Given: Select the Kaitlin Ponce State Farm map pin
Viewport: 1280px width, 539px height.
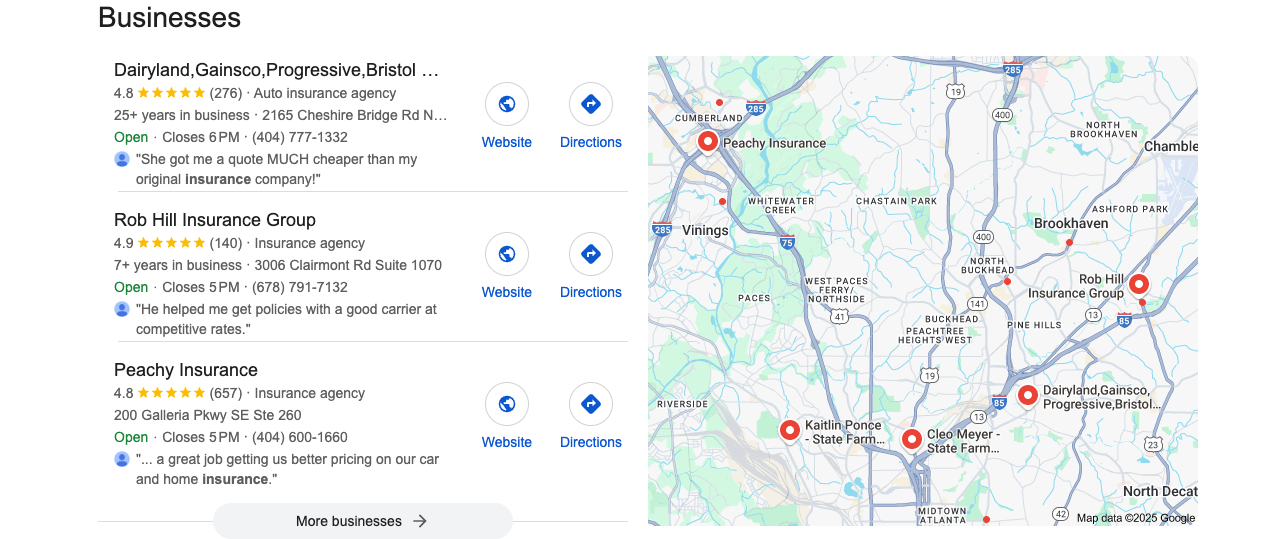Looking at the screenshot, I should 790,430.
